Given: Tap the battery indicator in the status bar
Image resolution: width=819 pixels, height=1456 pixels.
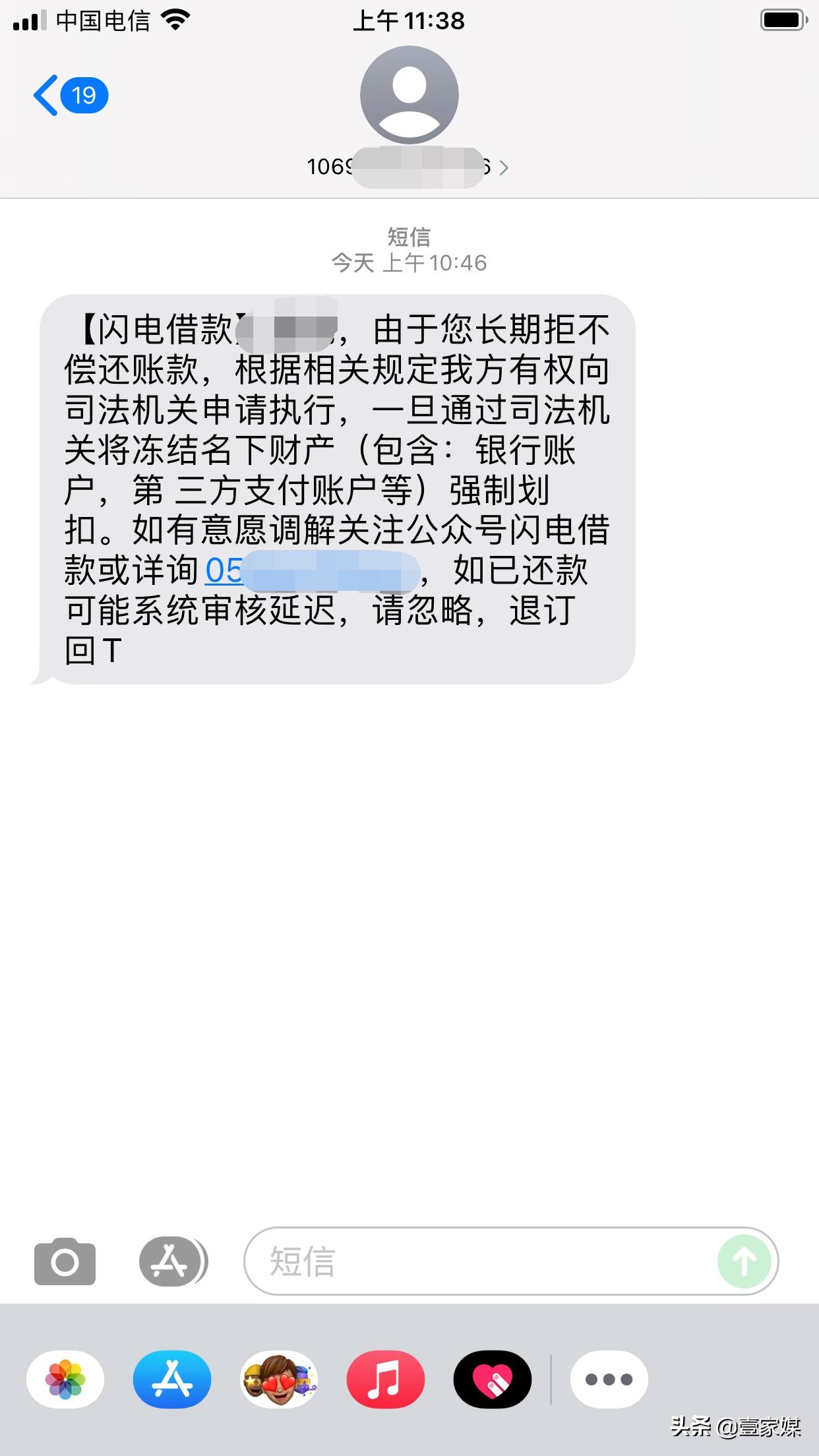Looking at the screenshot, I should pyautogui.click(x=781, y=20).
